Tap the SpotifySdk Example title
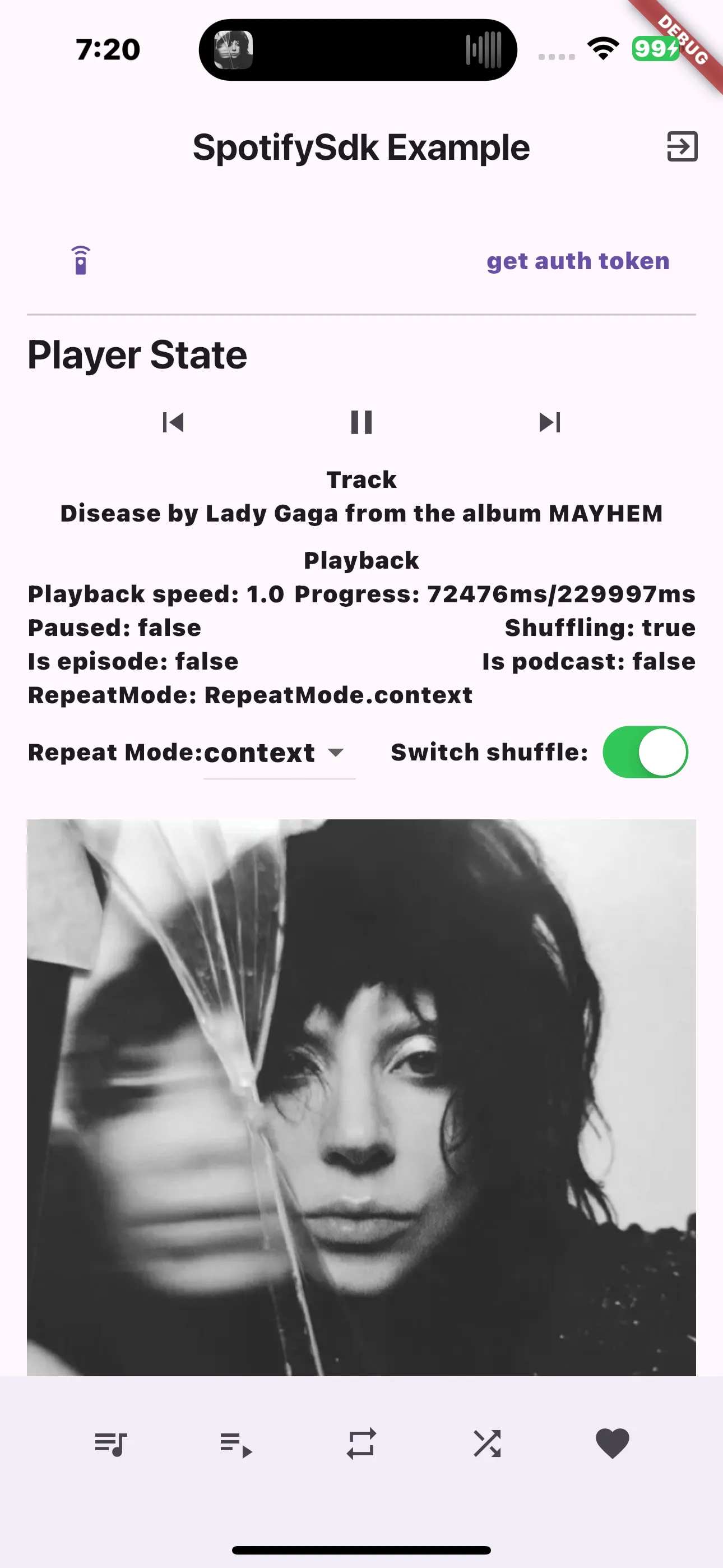 tap(361, 147)
